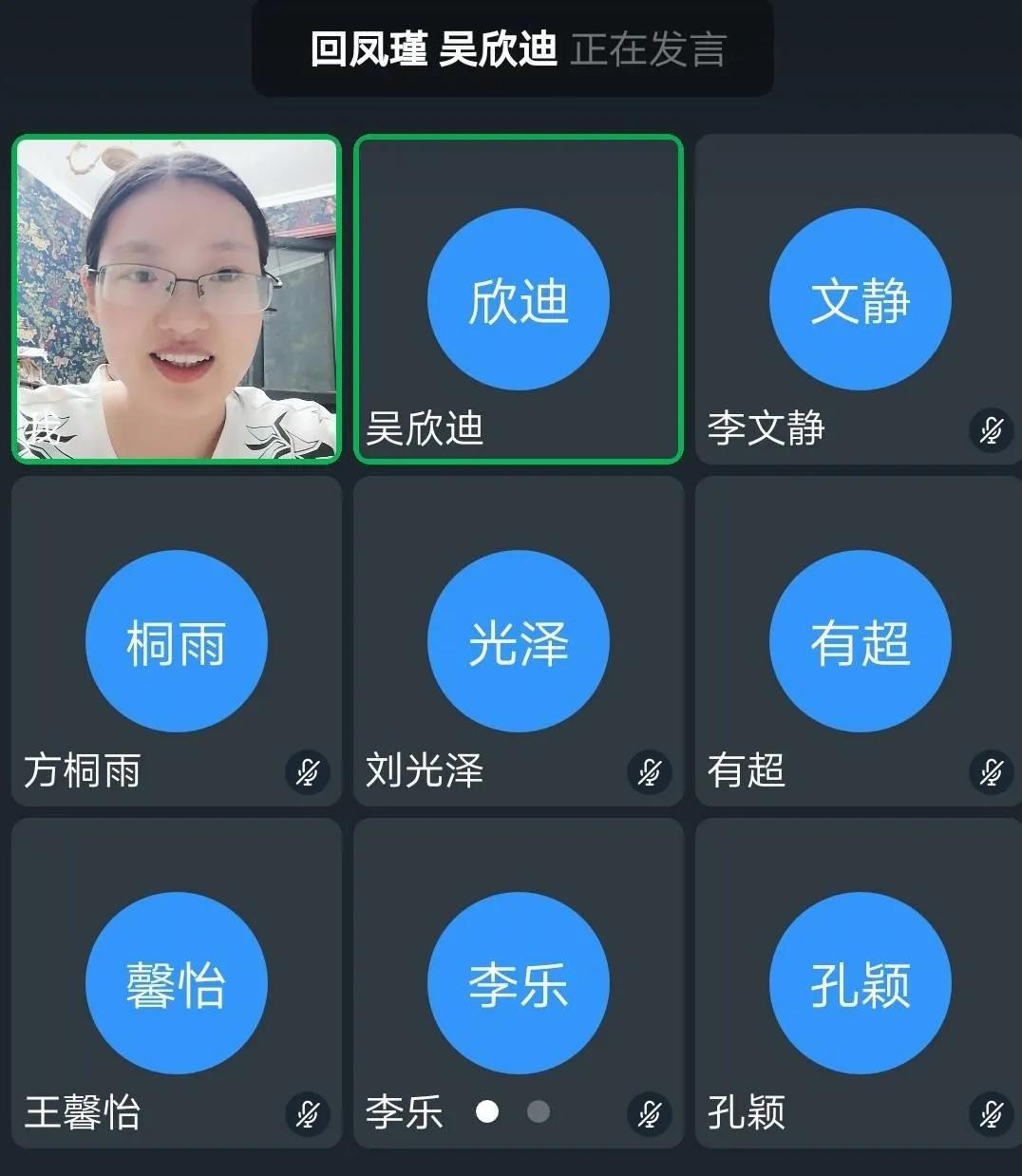
Task: Open 王馨怡's participant tile
Action: [x=177, y=983]
